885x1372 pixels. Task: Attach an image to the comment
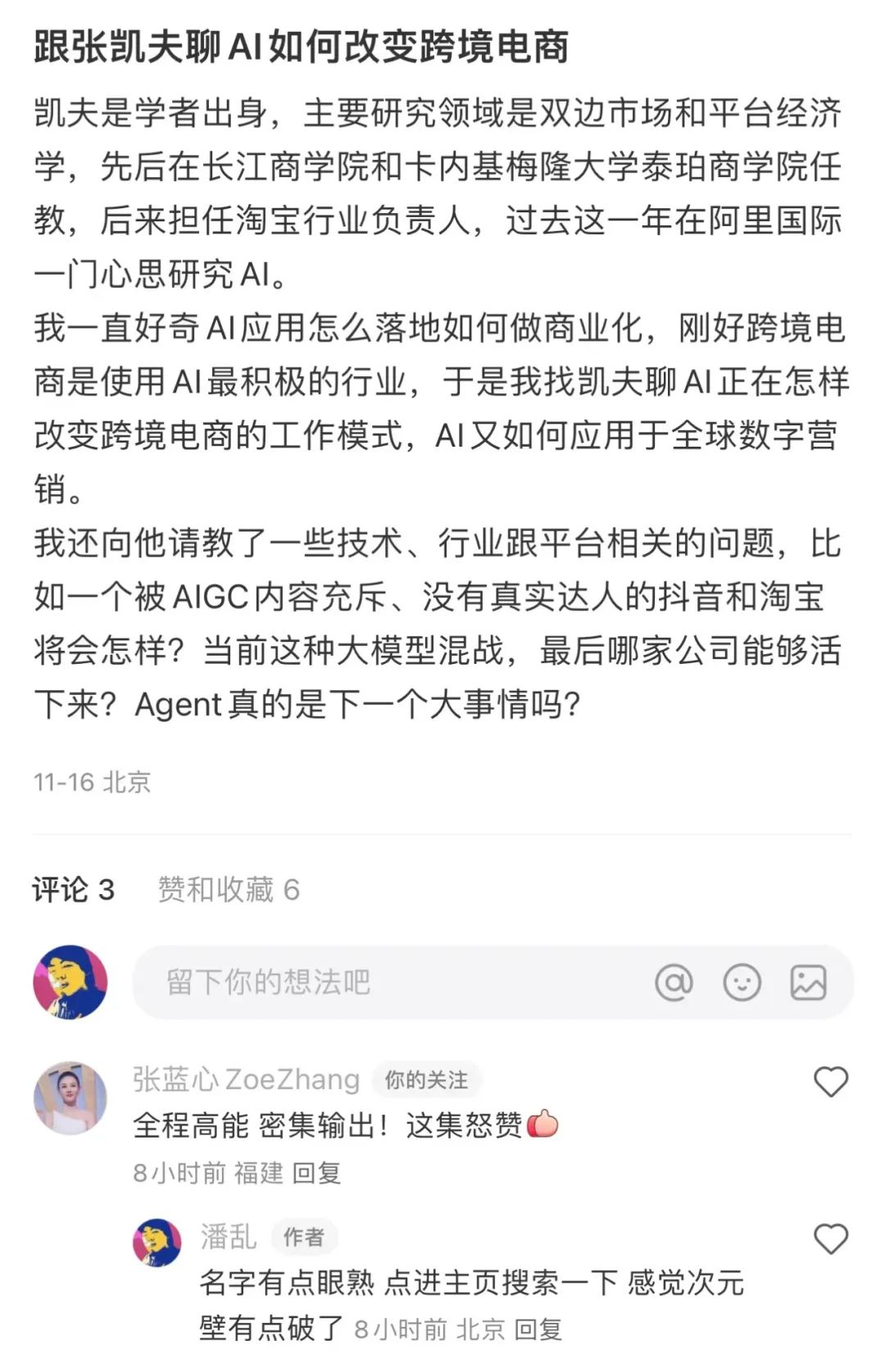pos(808,982)
